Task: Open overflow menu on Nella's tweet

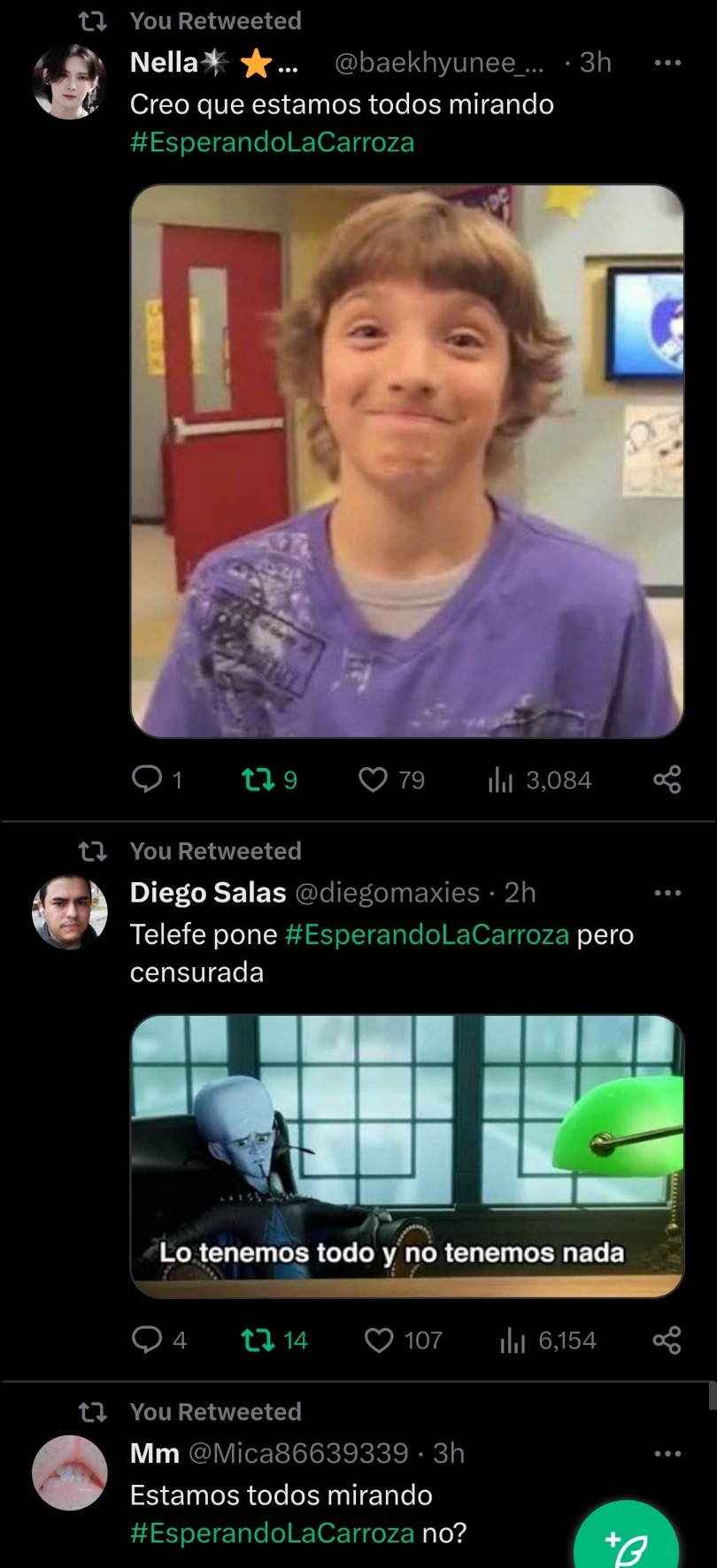Action: [667, 63]
